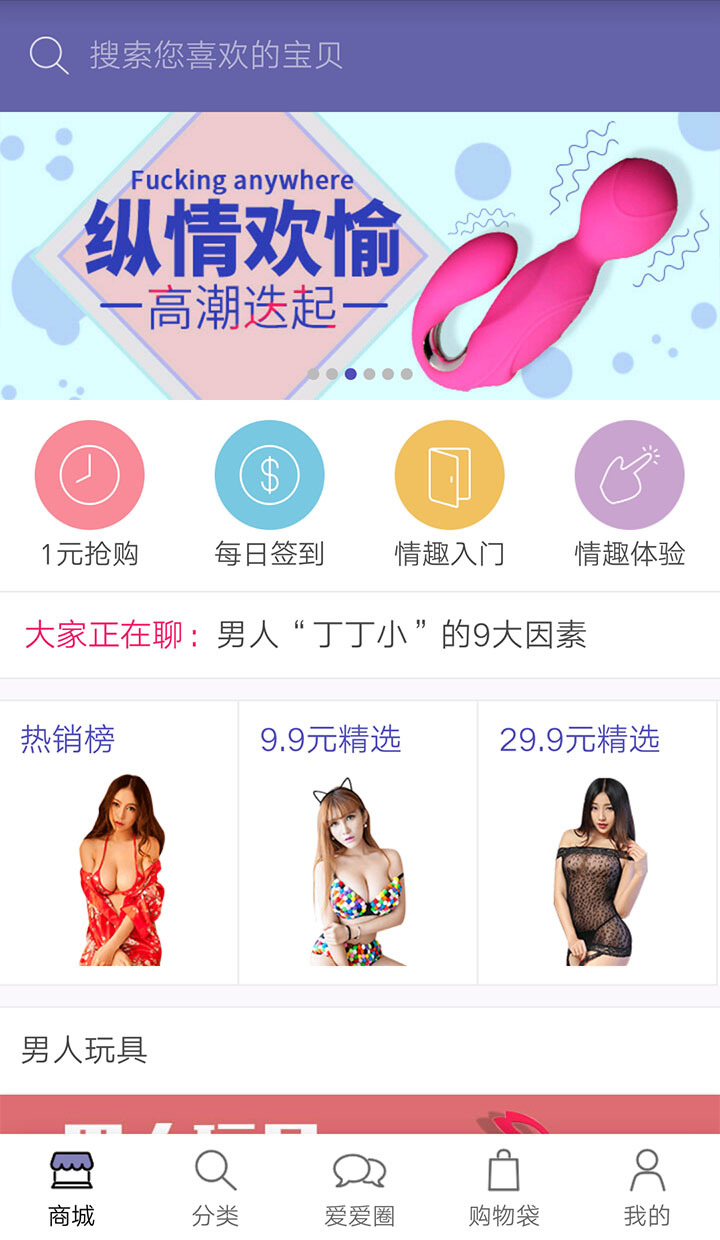Switch to the 爱爱圈 tab
This screenshot has width=720, height=1240.
pyautogui.click(x=359, y=1188)
